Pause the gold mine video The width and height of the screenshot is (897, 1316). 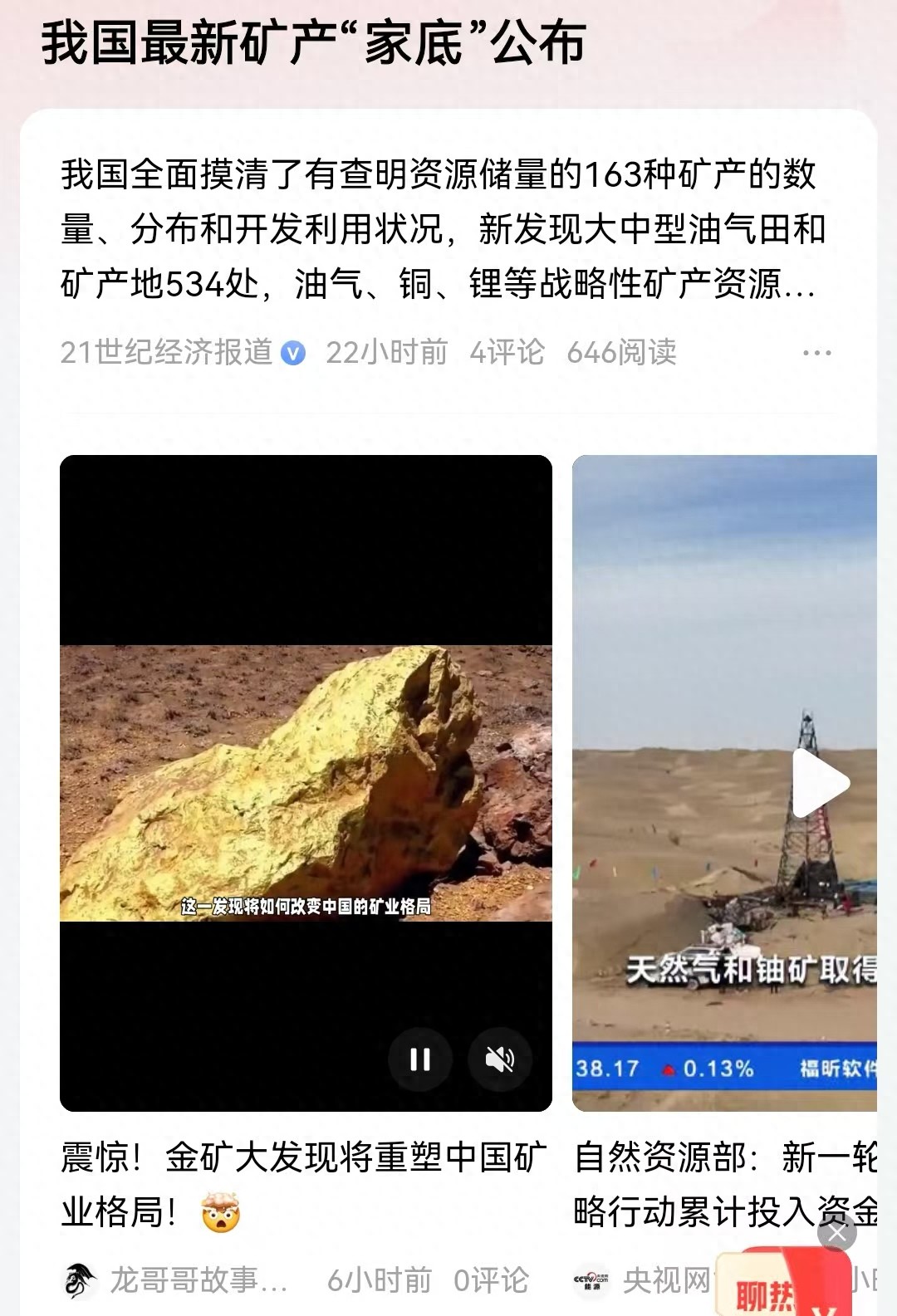tap(420, 1059)
